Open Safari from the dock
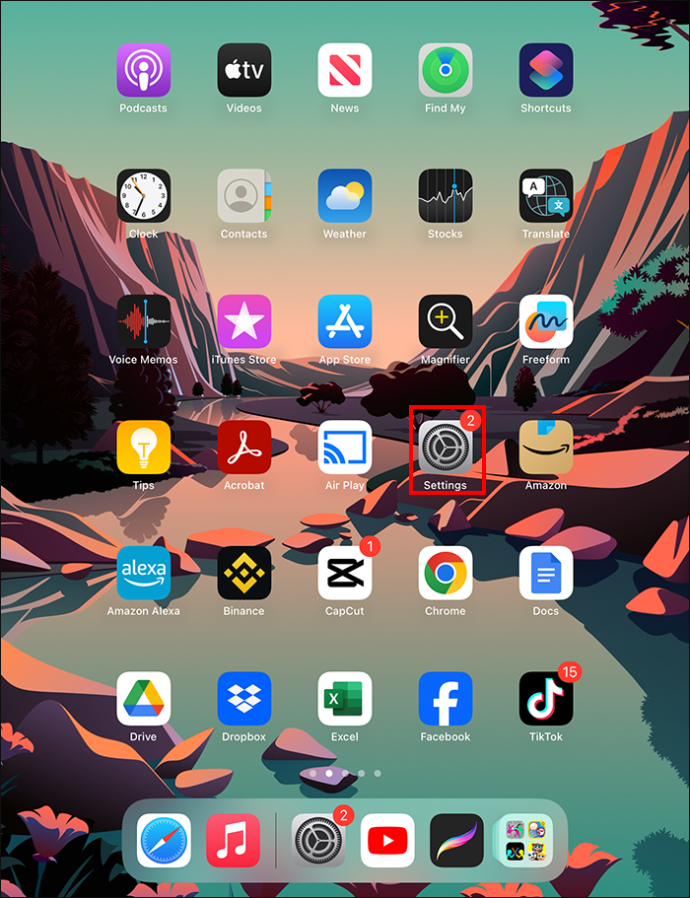690x898 pixels. point(163,840)
